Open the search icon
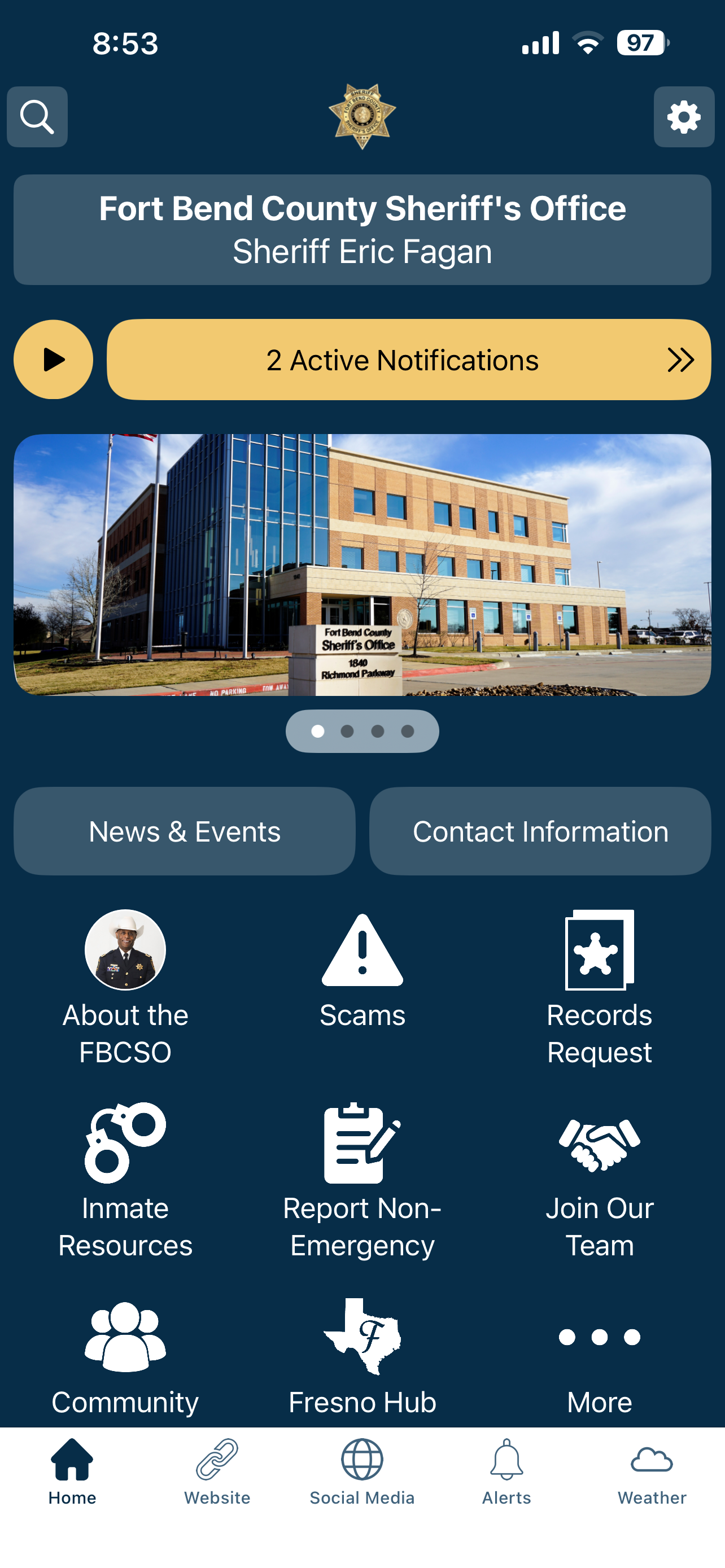725x1568 pixels. (x=37, y=117)
